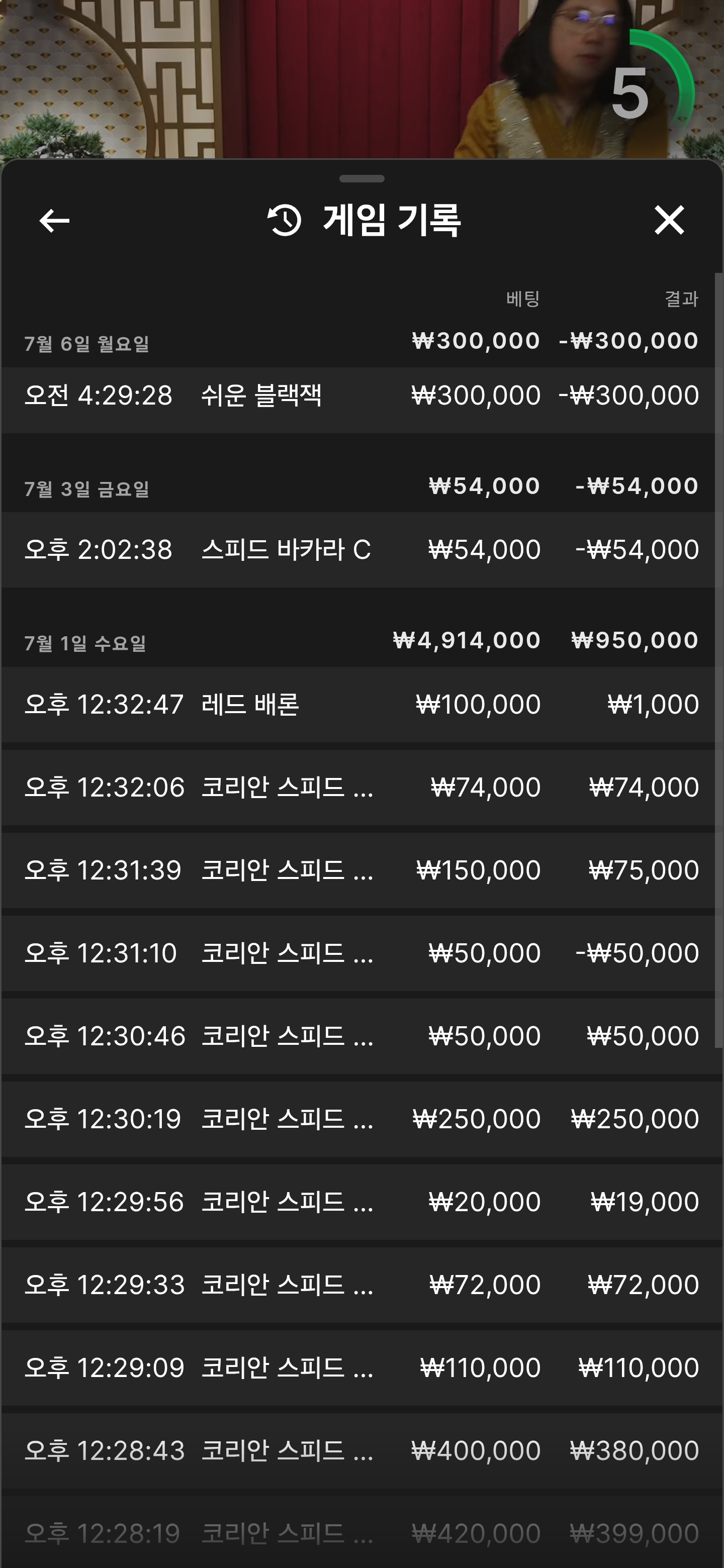Close the game history panel
Viewport: 724px width, 1568px height.
669,220
